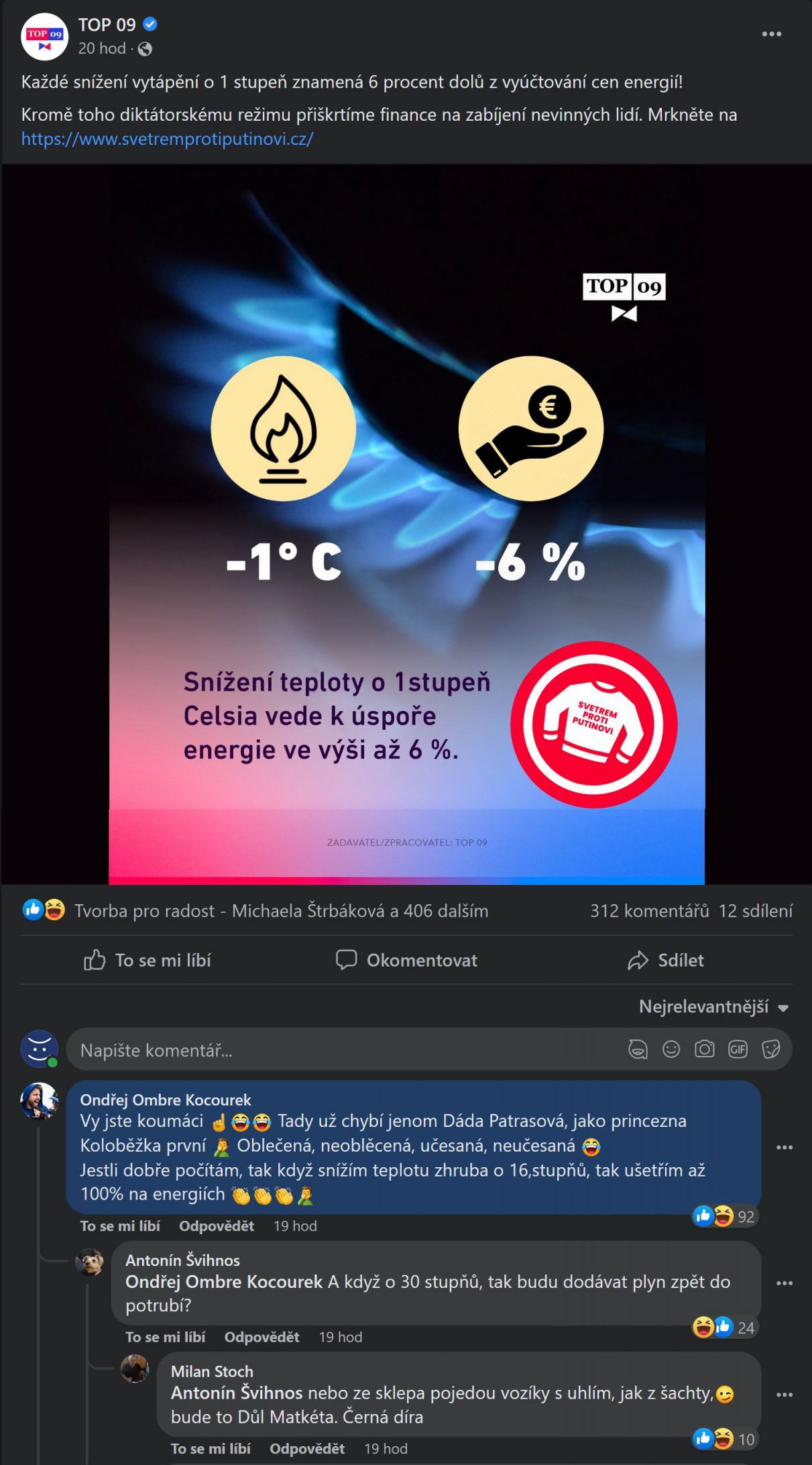Reply to Milan Stoch's comment
The width and height of the screenshot is (812, 1465).
[x=306, y=1449]
